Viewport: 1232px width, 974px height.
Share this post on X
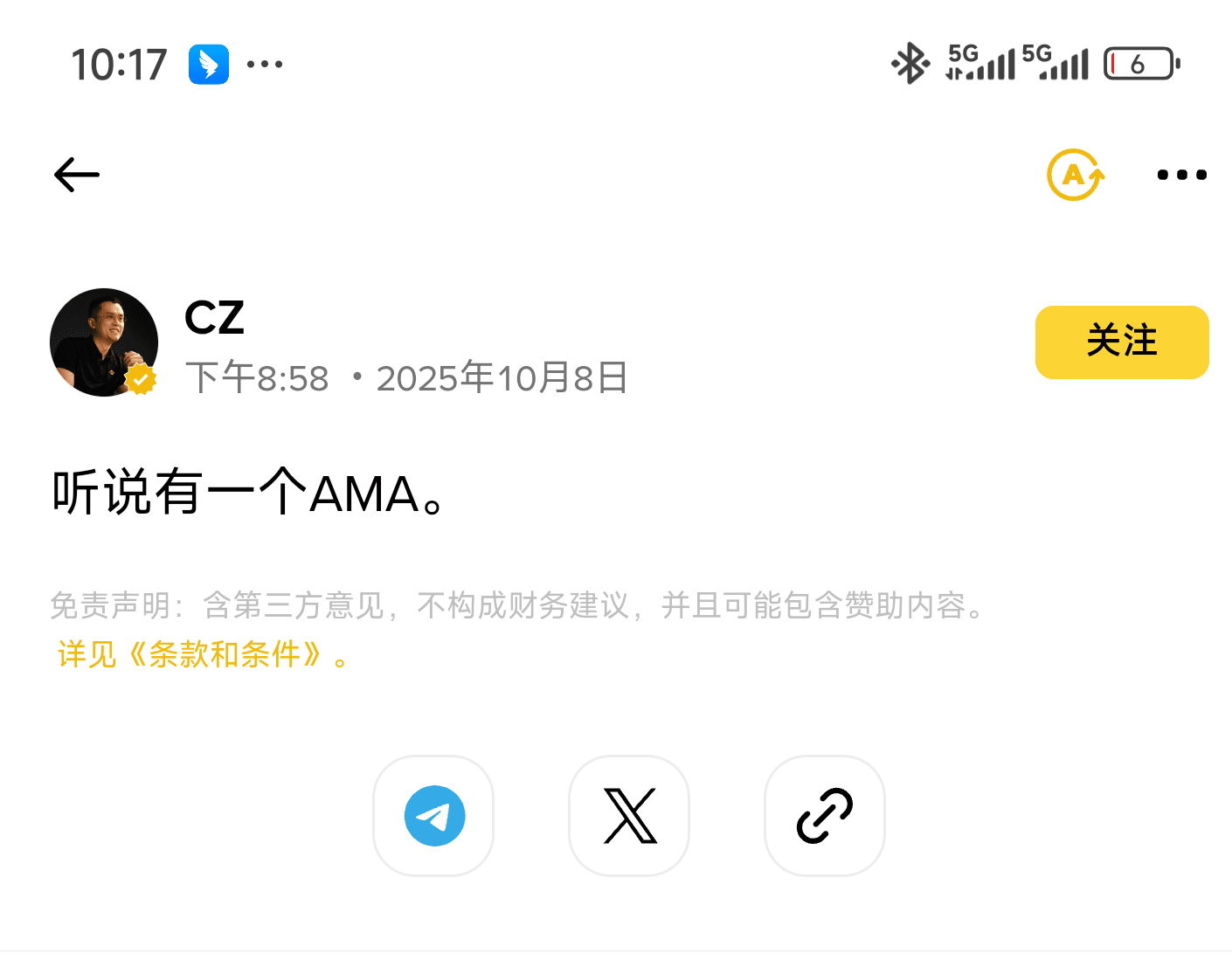pyautogui.click(x=629, y=816)
